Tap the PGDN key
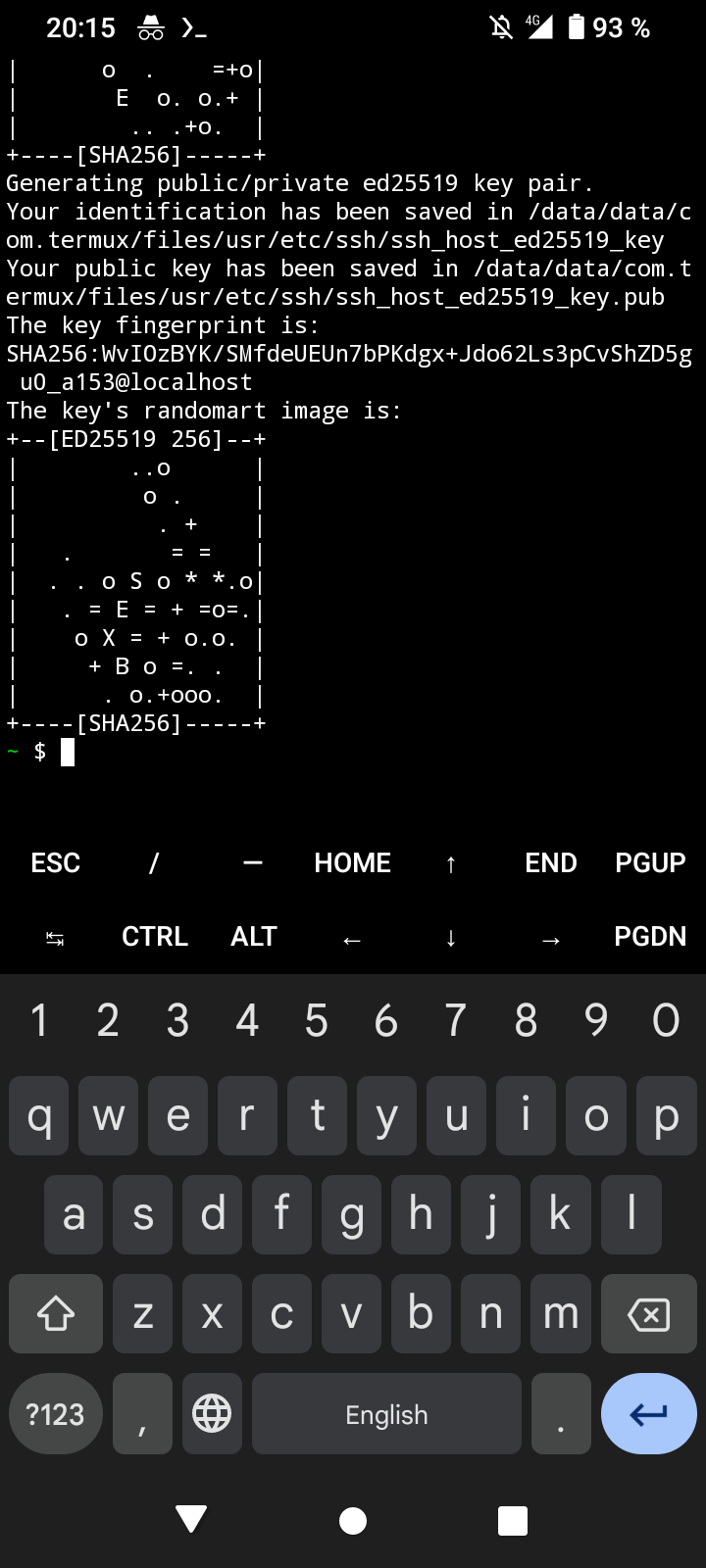This screenshot has width=706, height=1568. pos(650,937)
